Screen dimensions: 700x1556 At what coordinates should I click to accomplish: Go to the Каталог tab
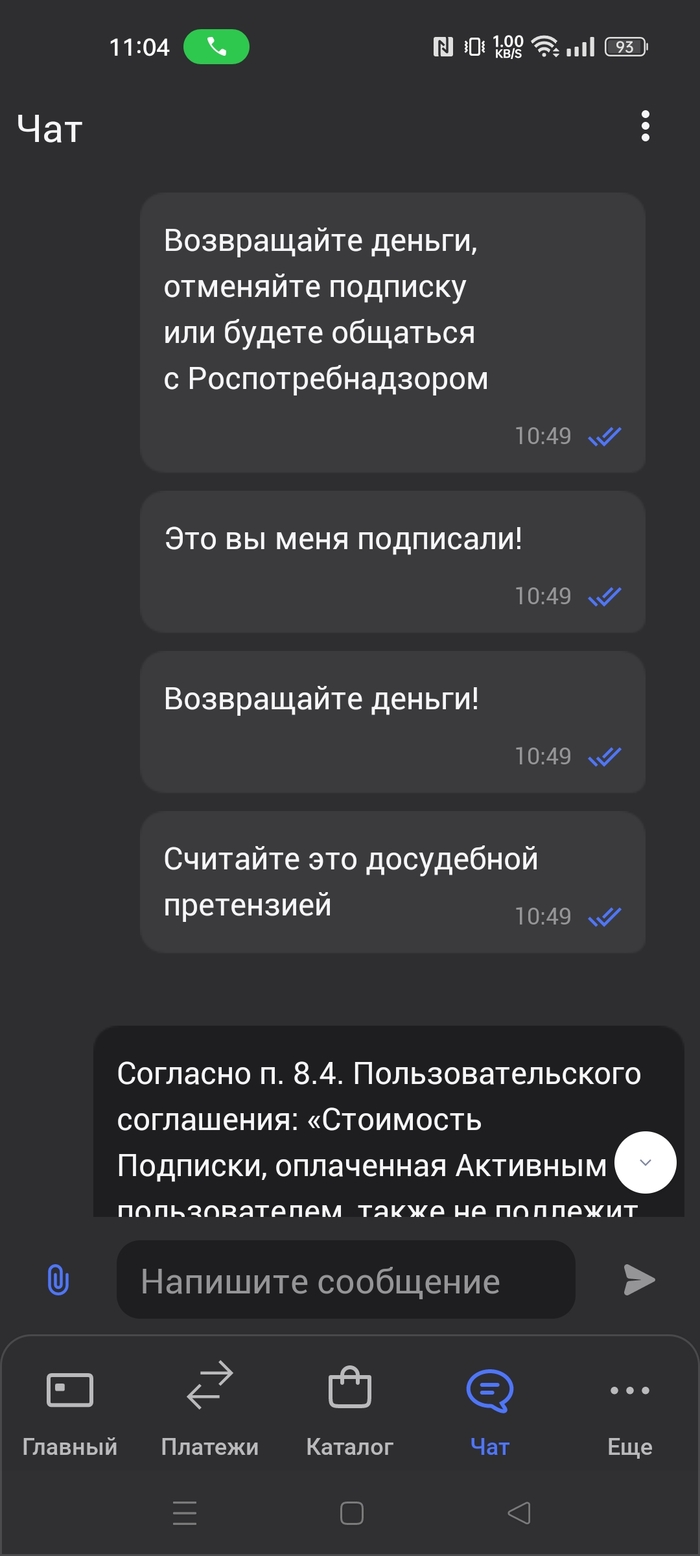pos(350,1410)
